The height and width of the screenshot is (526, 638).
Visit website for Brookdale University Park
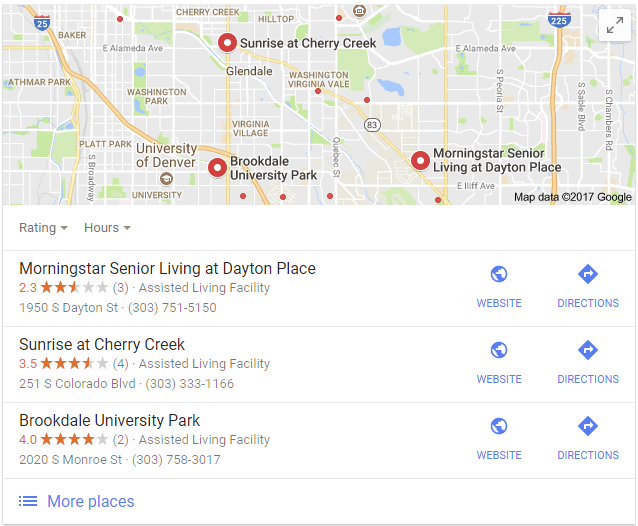coord(498,438)
